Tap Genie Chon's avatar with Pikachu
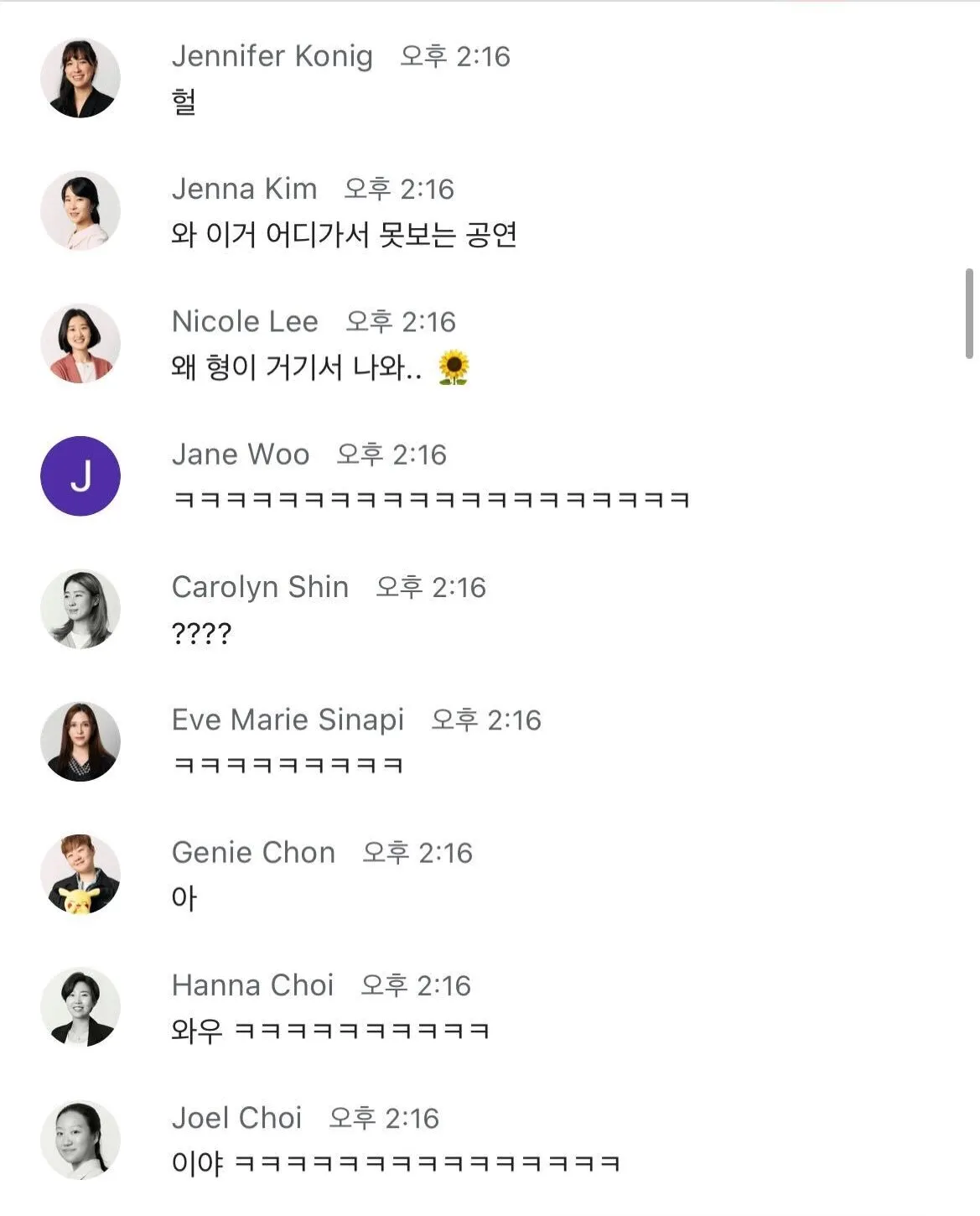Image resolution: width=980 pixels, height=1216 pixels. click(80, 875)
